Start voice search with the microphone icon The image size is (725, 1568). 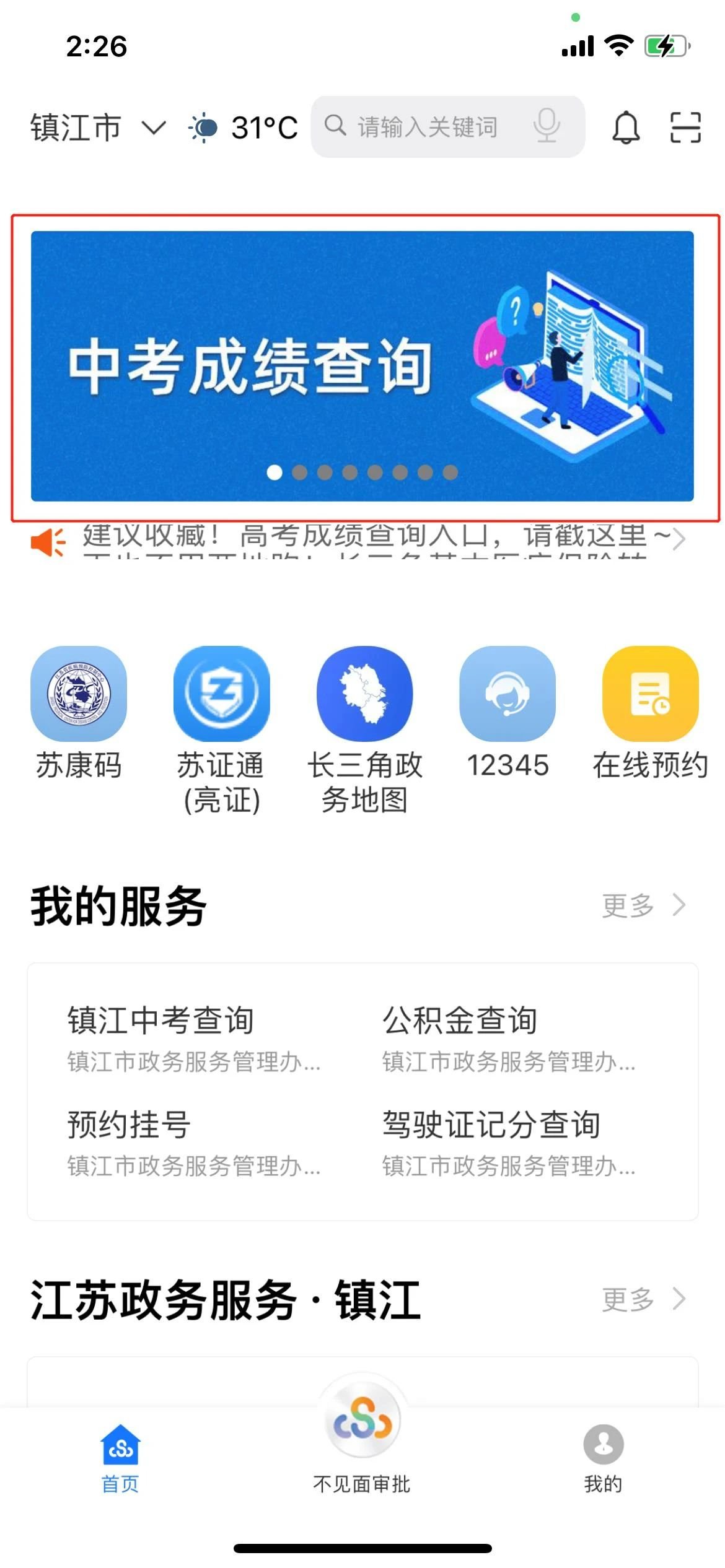click(x=547, y=126)
